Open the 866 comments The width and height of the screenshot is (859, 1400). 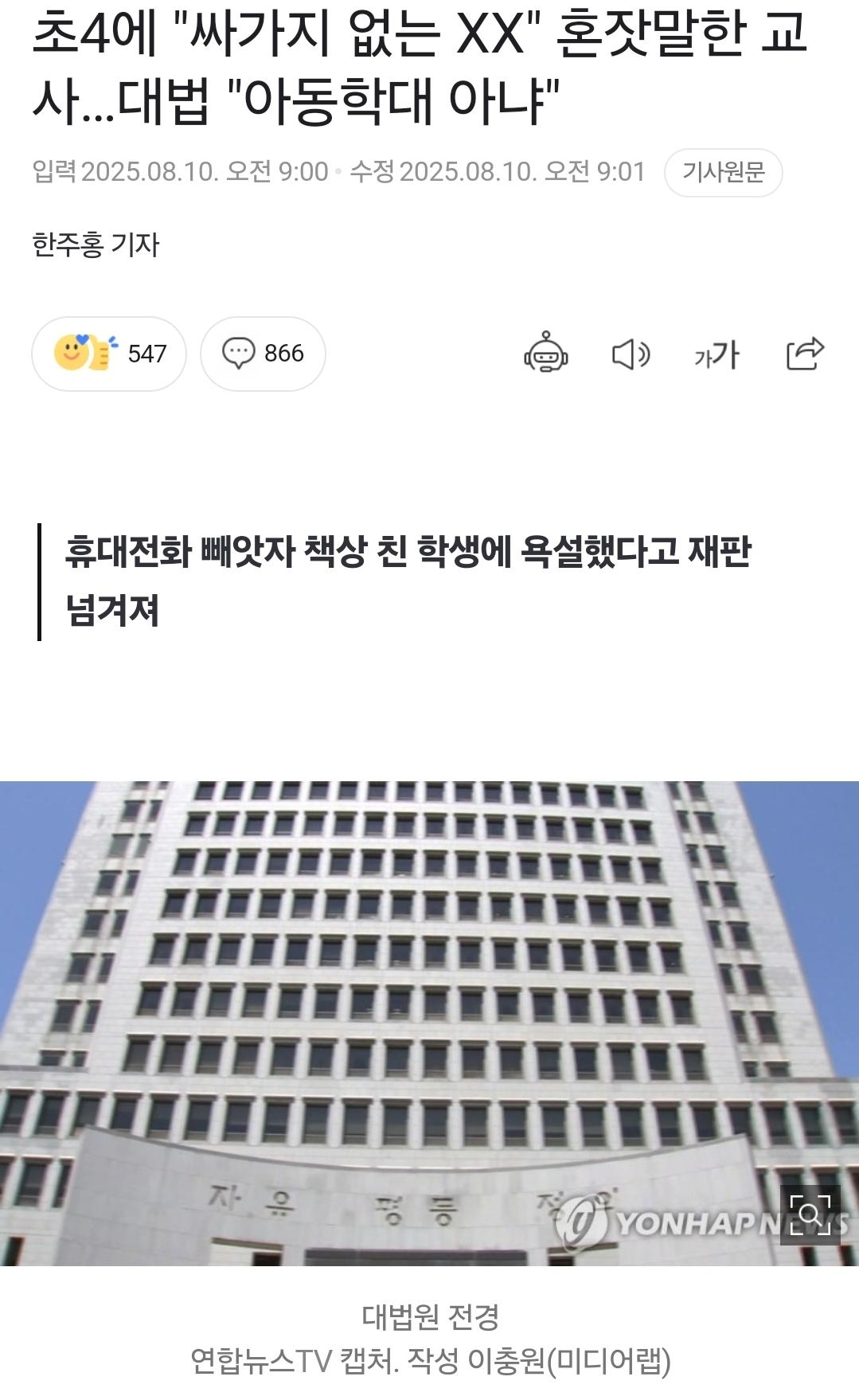click(263, 354)
